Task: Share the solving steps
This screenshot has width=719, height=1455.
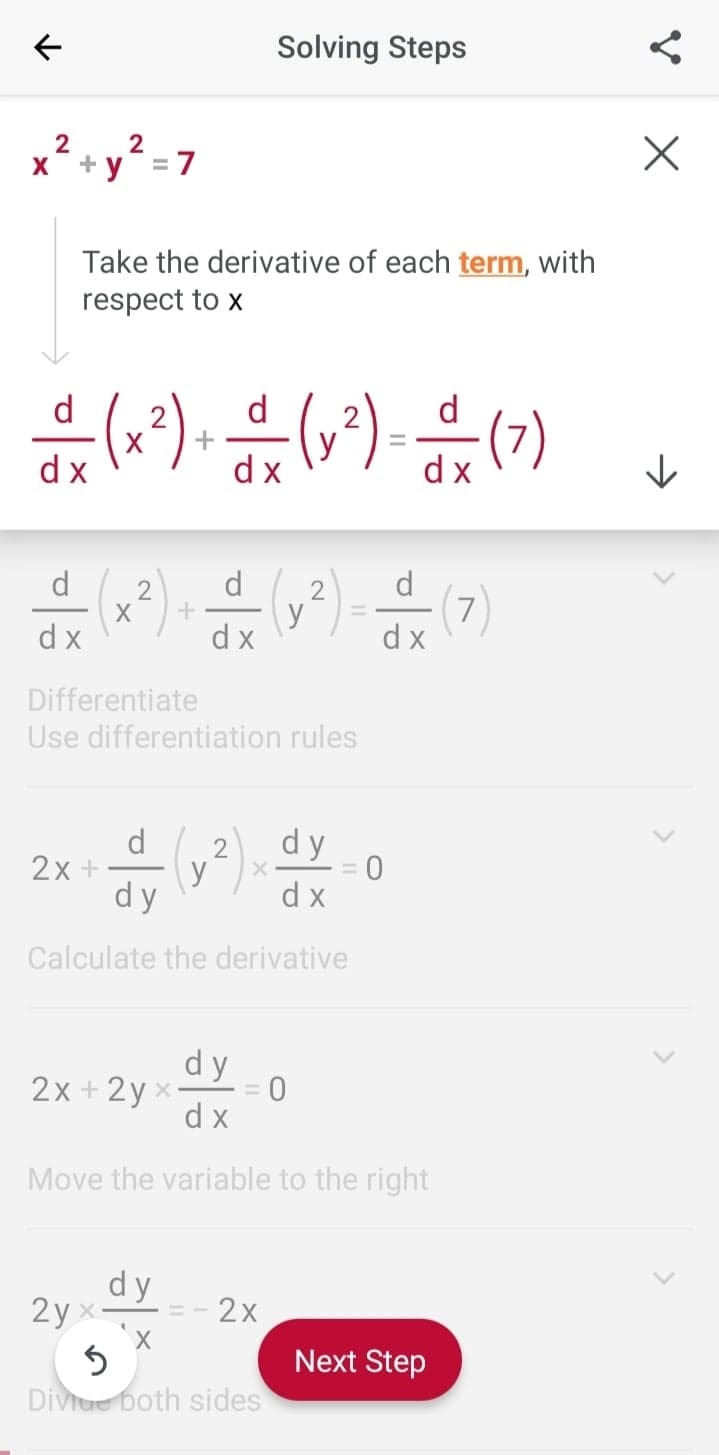Action: tap(666, 47)
